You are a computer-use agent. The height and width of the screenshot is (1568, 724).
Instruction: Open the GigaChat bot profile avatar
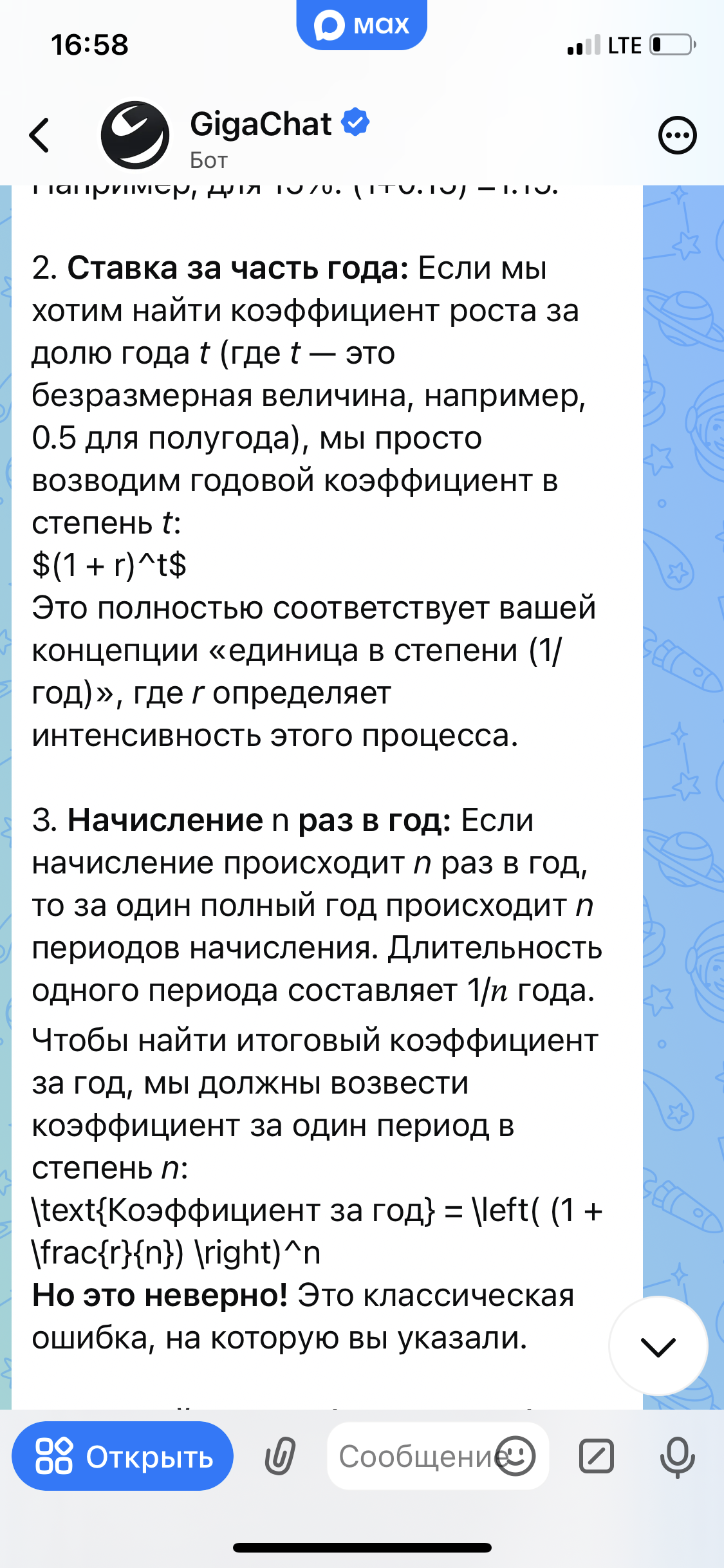tap(135, 135)
